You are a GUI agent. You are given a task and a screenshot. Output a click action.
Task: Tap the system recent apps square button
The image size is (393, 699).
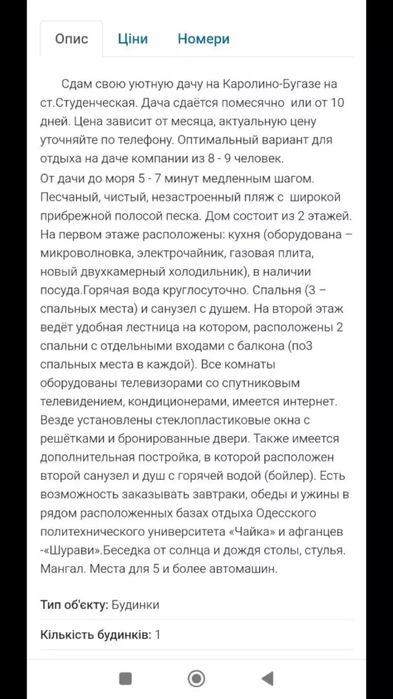125,679
